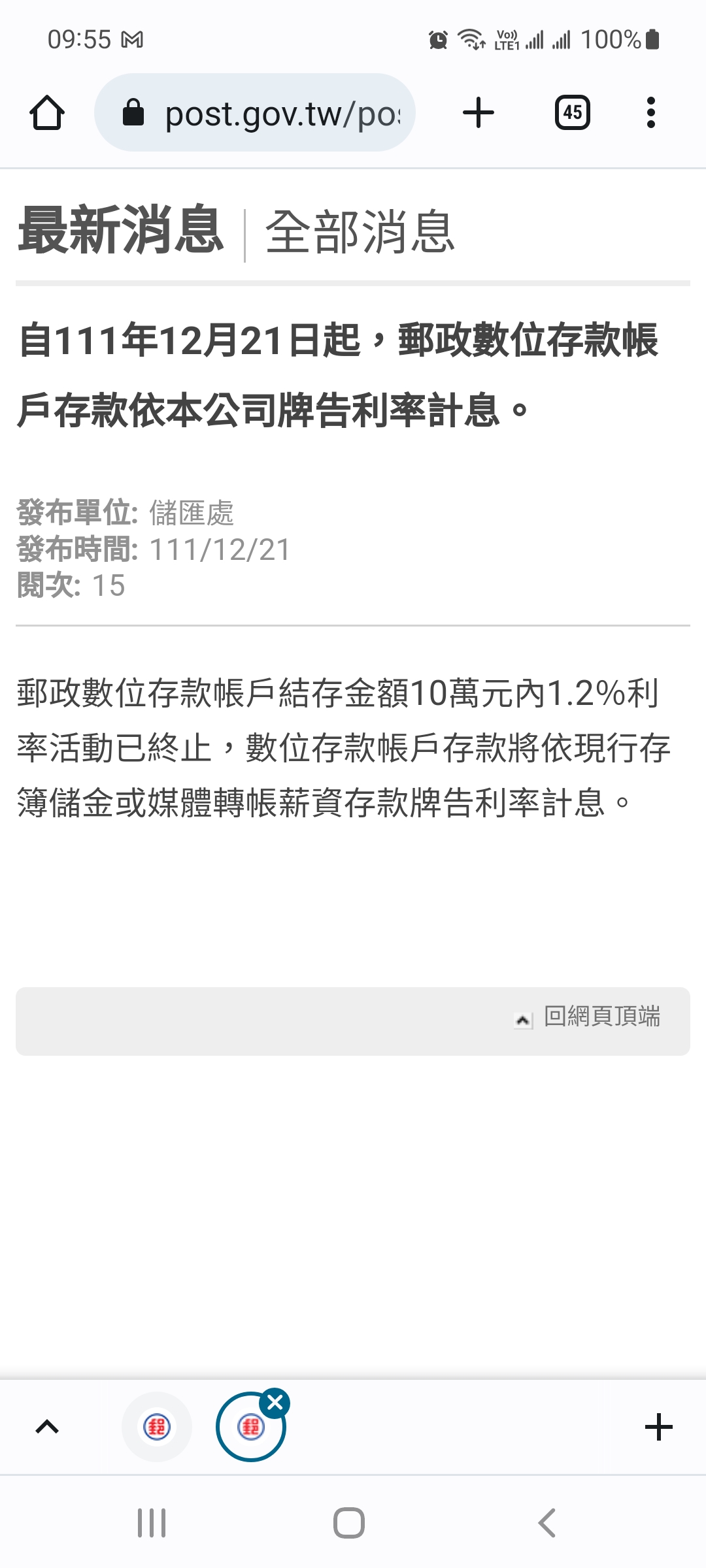Close the currently selected group tab

[275, 1402]
